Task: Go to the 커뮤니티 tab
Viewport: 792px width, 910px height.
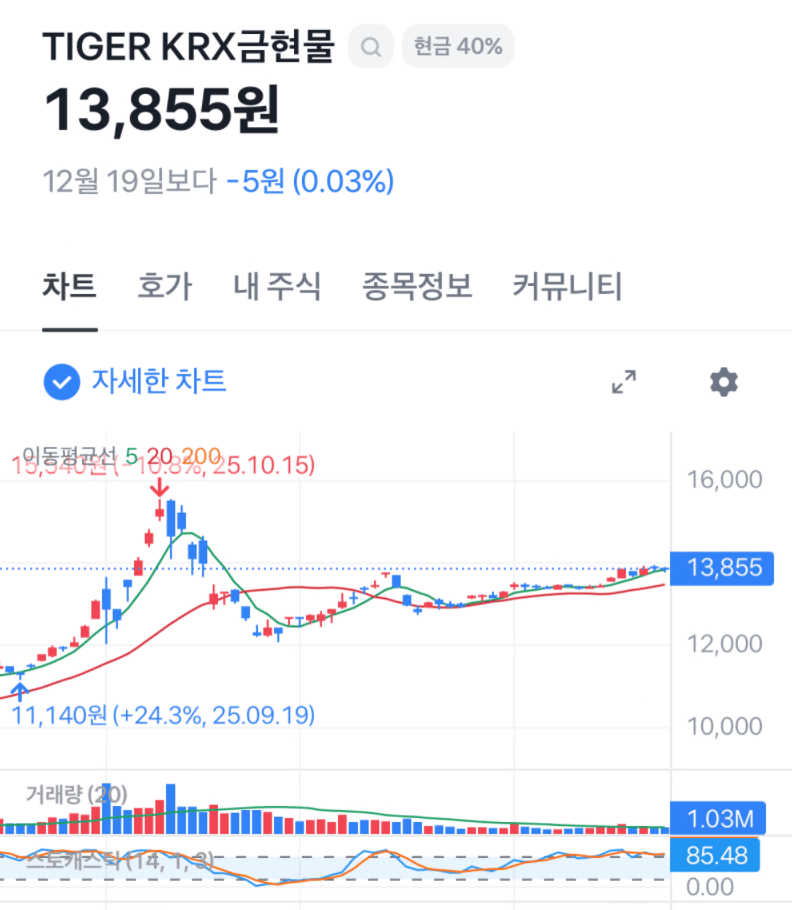Action: [567, 287]
